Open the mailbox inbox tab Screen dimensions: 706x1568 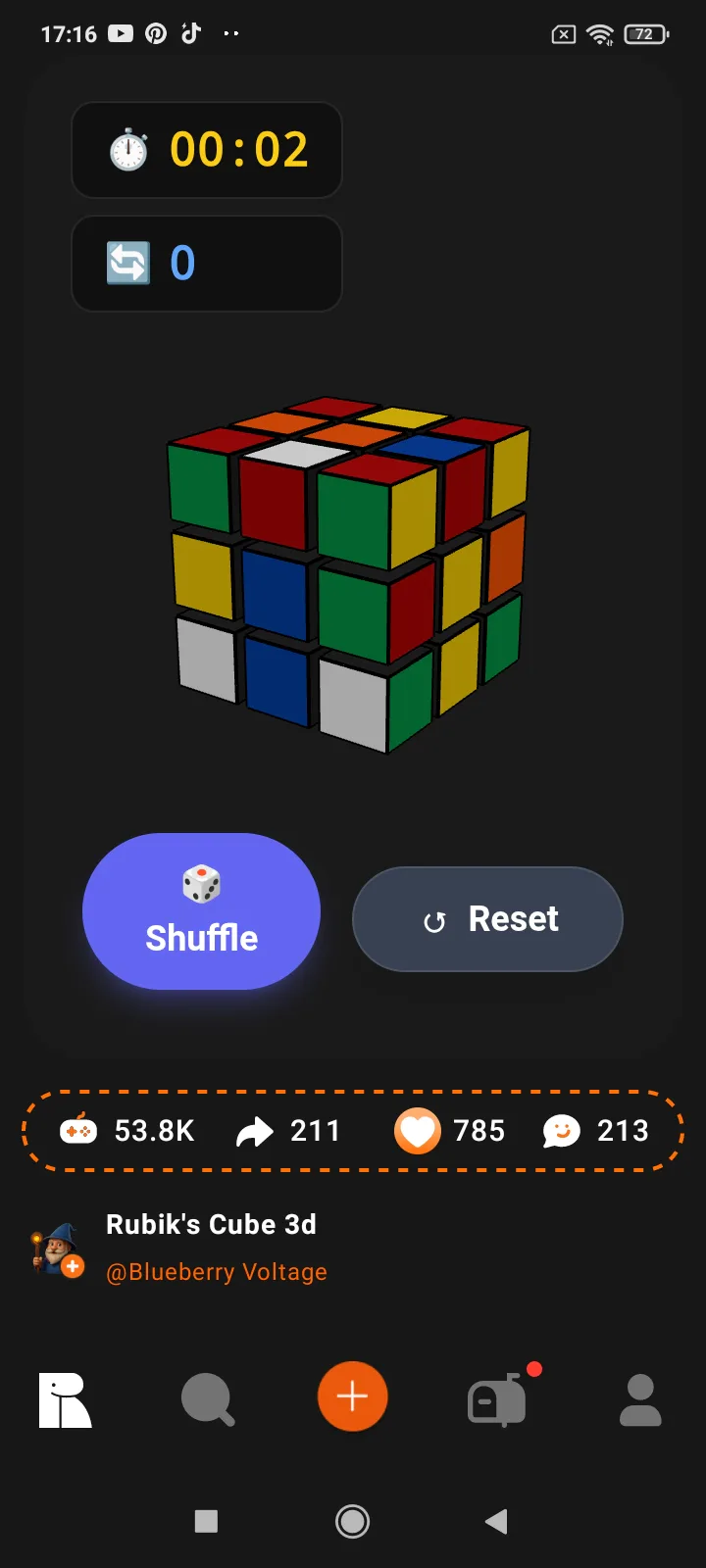pos(497,1399)
